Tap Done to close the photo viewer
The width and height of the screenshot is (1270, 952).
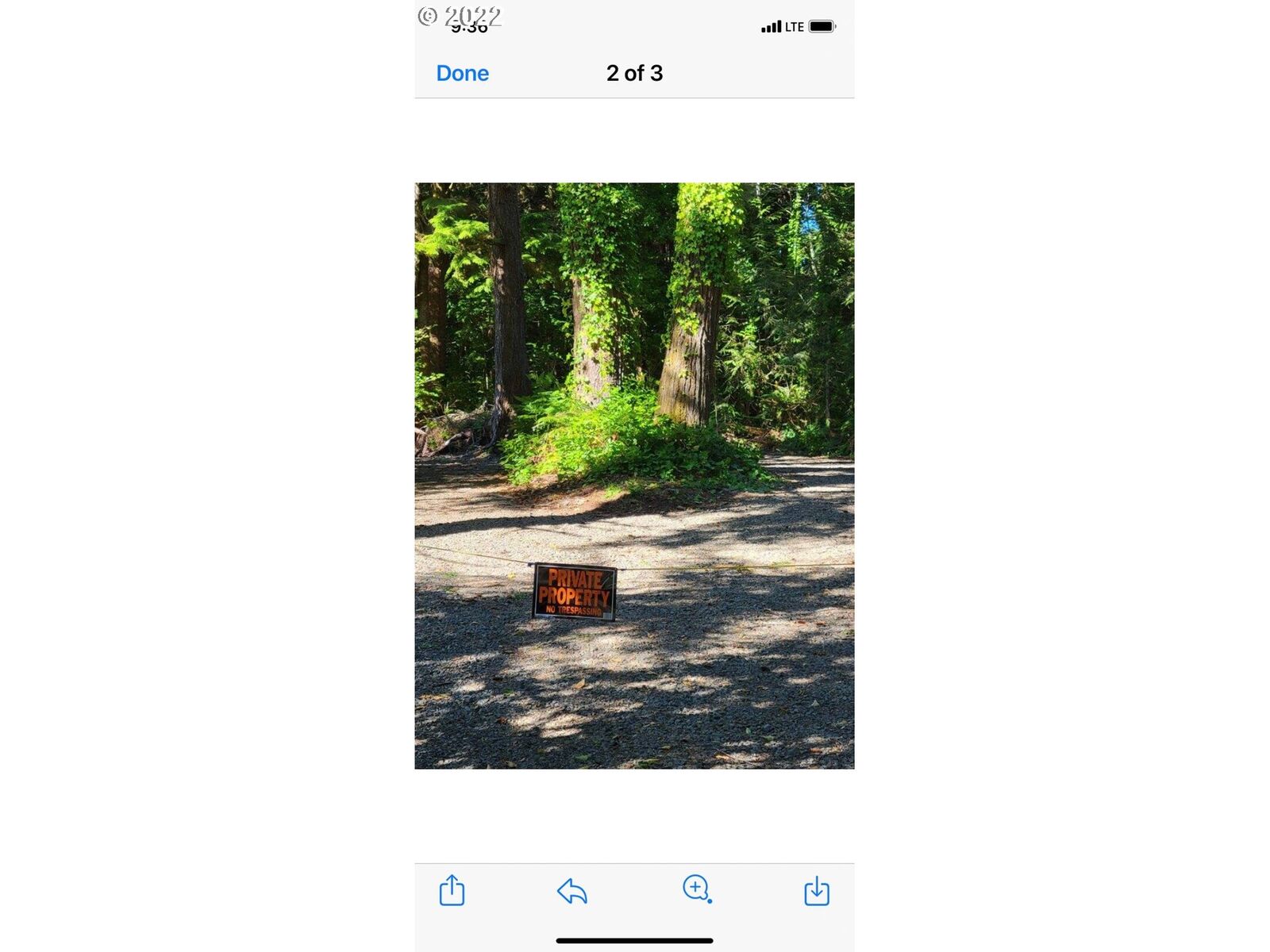462,73
